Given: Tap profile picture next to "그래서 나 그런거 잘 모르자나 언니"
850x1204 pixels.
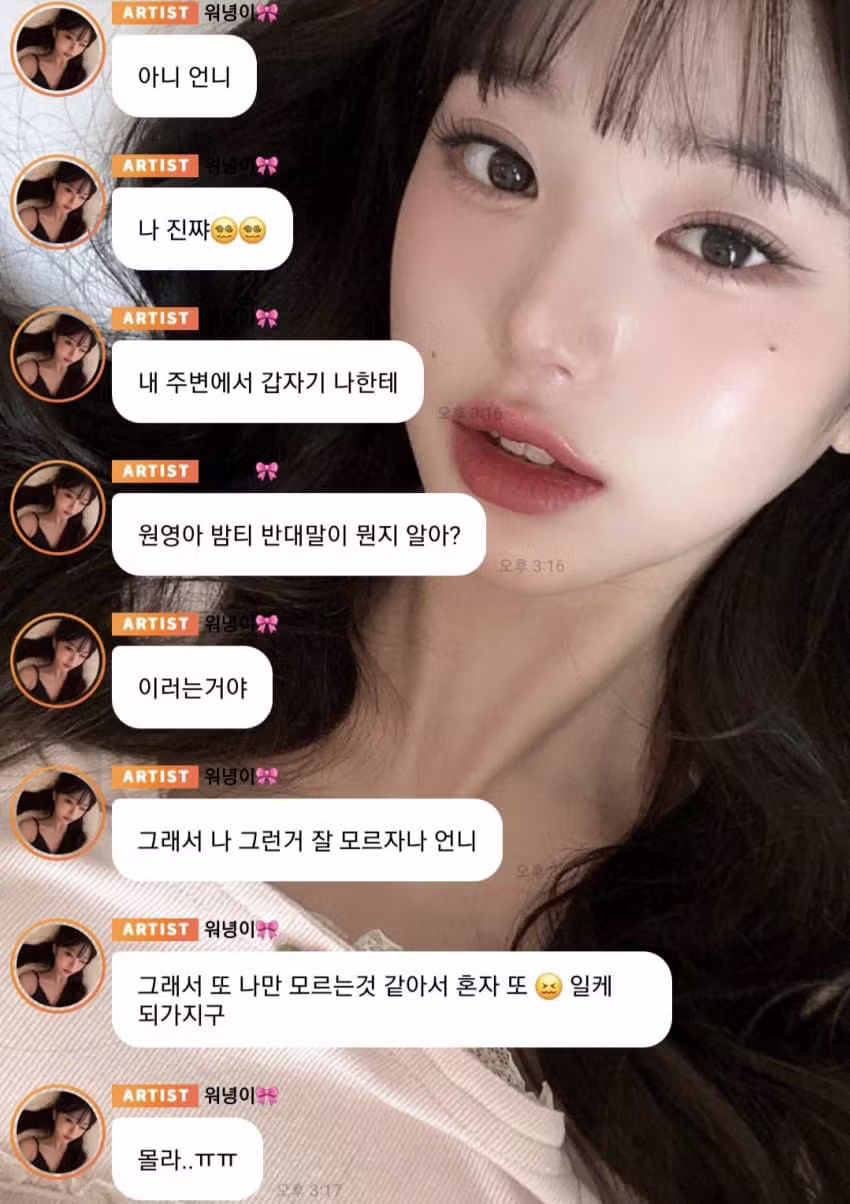Looking at the screenshot, I should coord(58,813).
